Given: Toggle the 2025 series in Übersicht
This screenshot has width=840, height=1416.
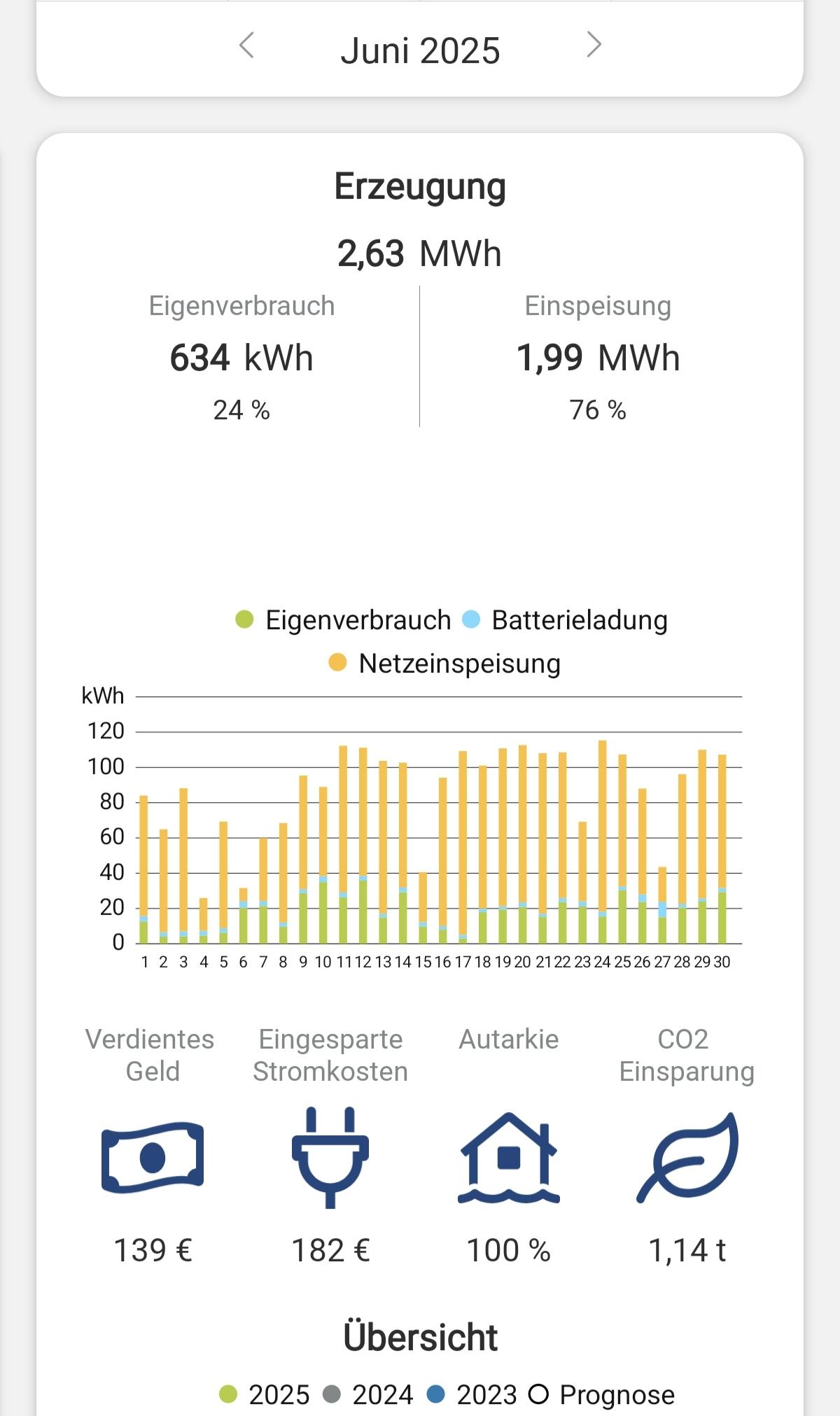Looking at the screenshot, I should point(265,1394).
